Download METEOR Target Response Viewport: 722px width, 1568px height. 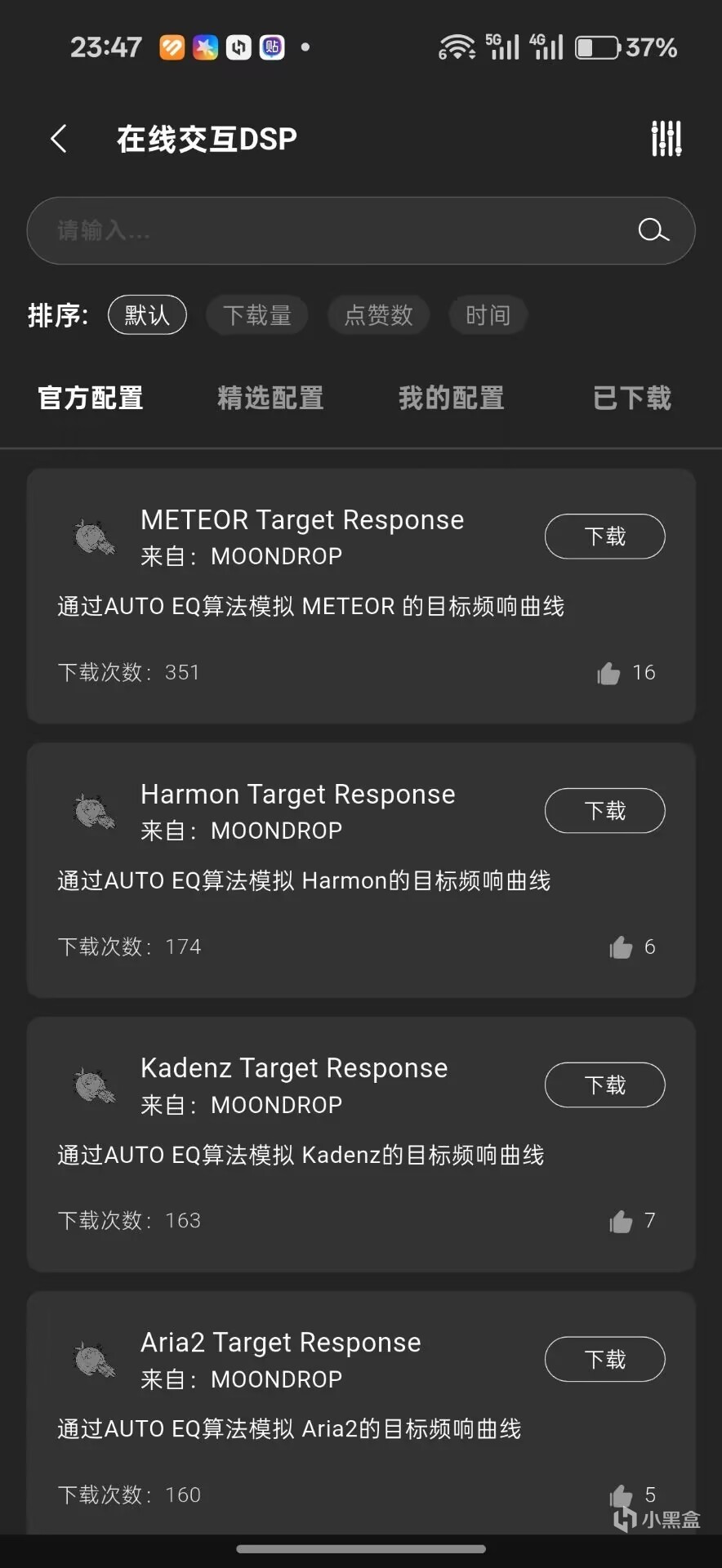[x=604, y=537]
